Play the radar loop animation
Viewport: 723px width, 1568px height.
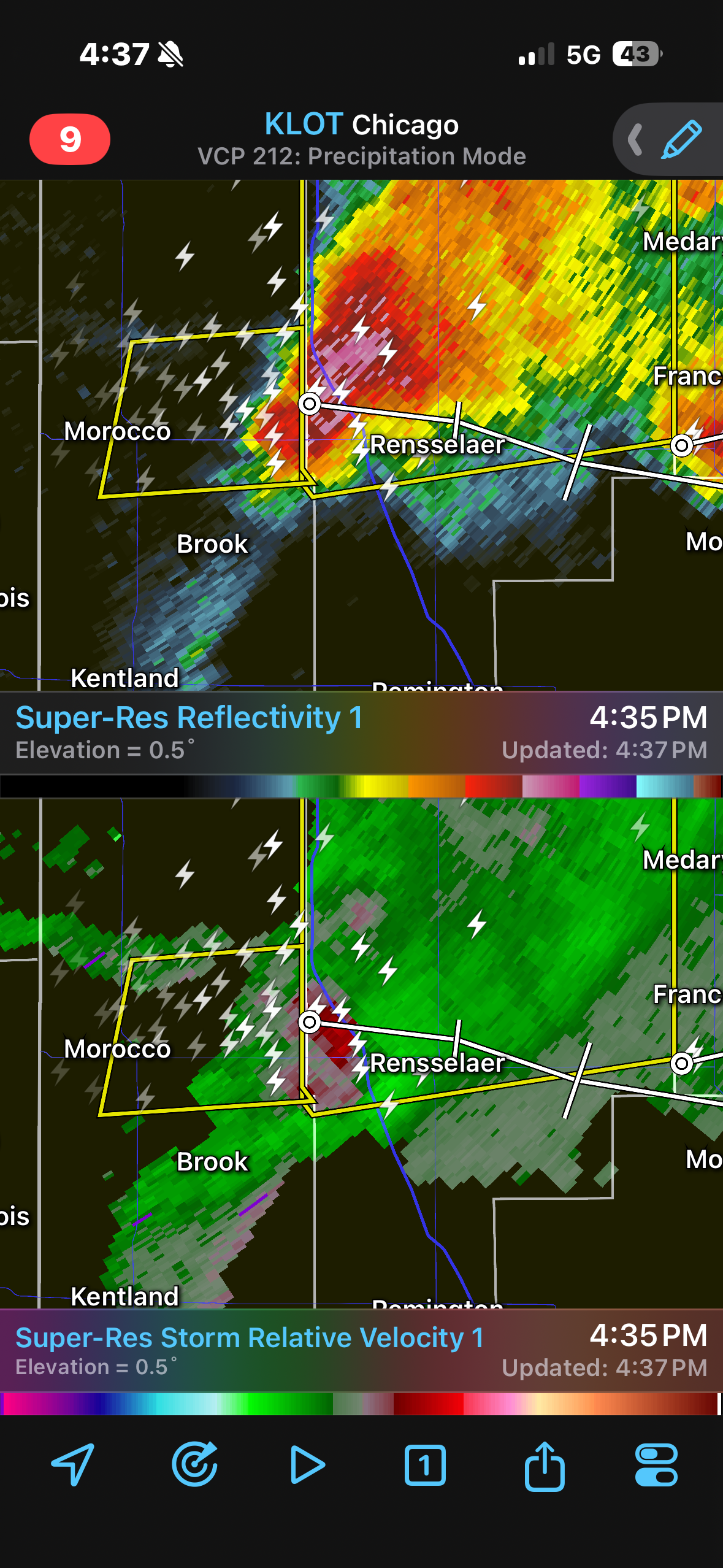[x=307, y=1465]
